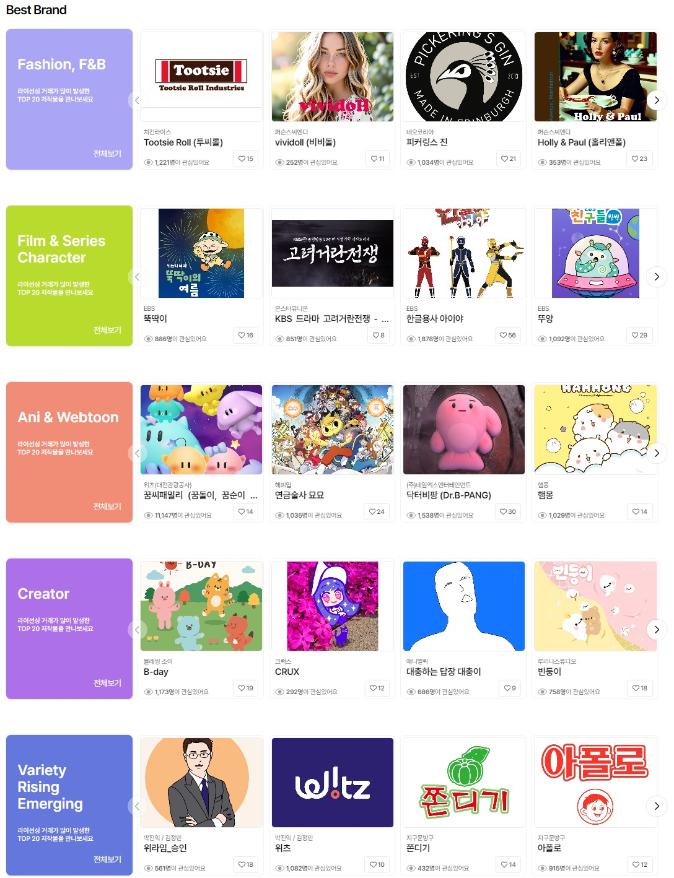Show next brands in Fashion, F&B row
This screenshot has width=674, height=878.
click(x=656, y=100)
